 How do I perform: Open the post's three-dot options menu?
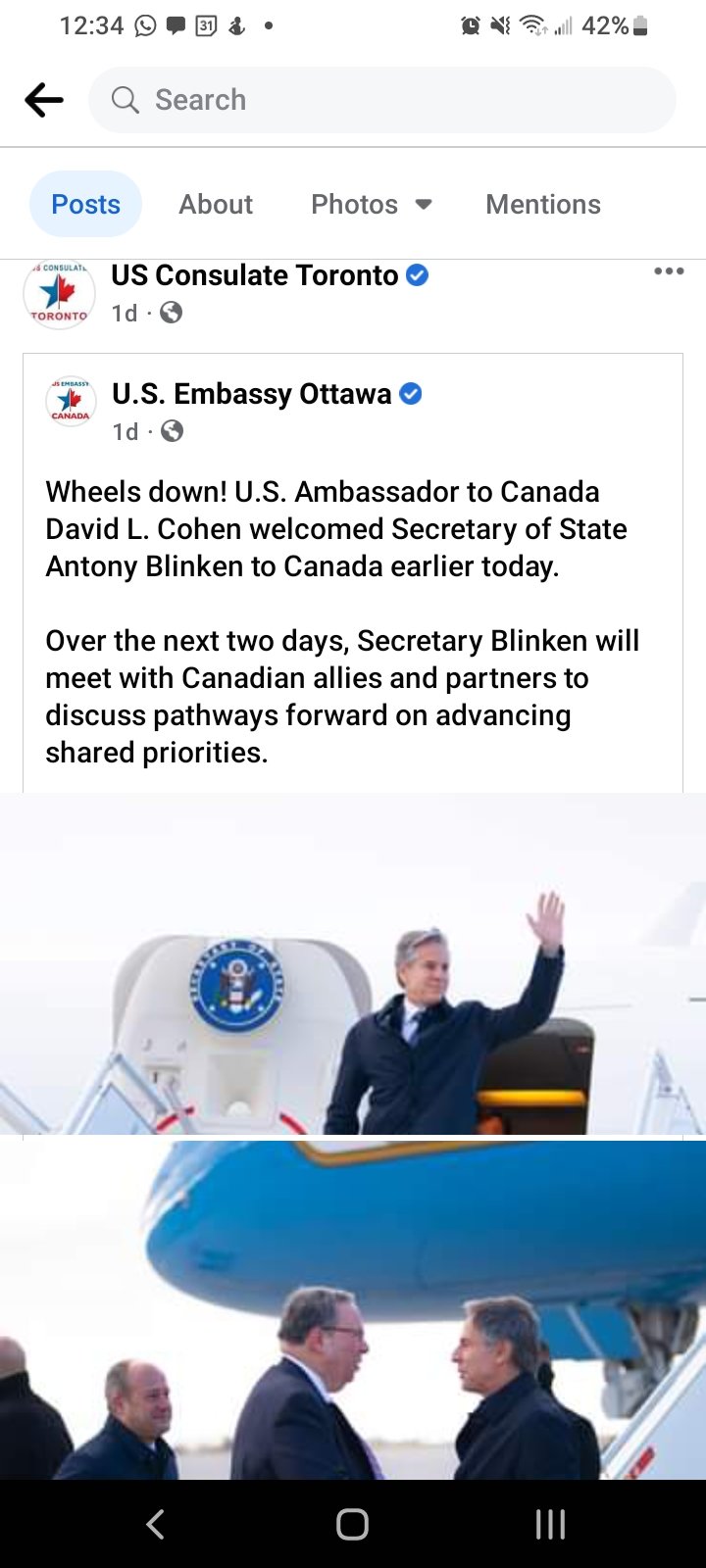click(x=669, y=271)
